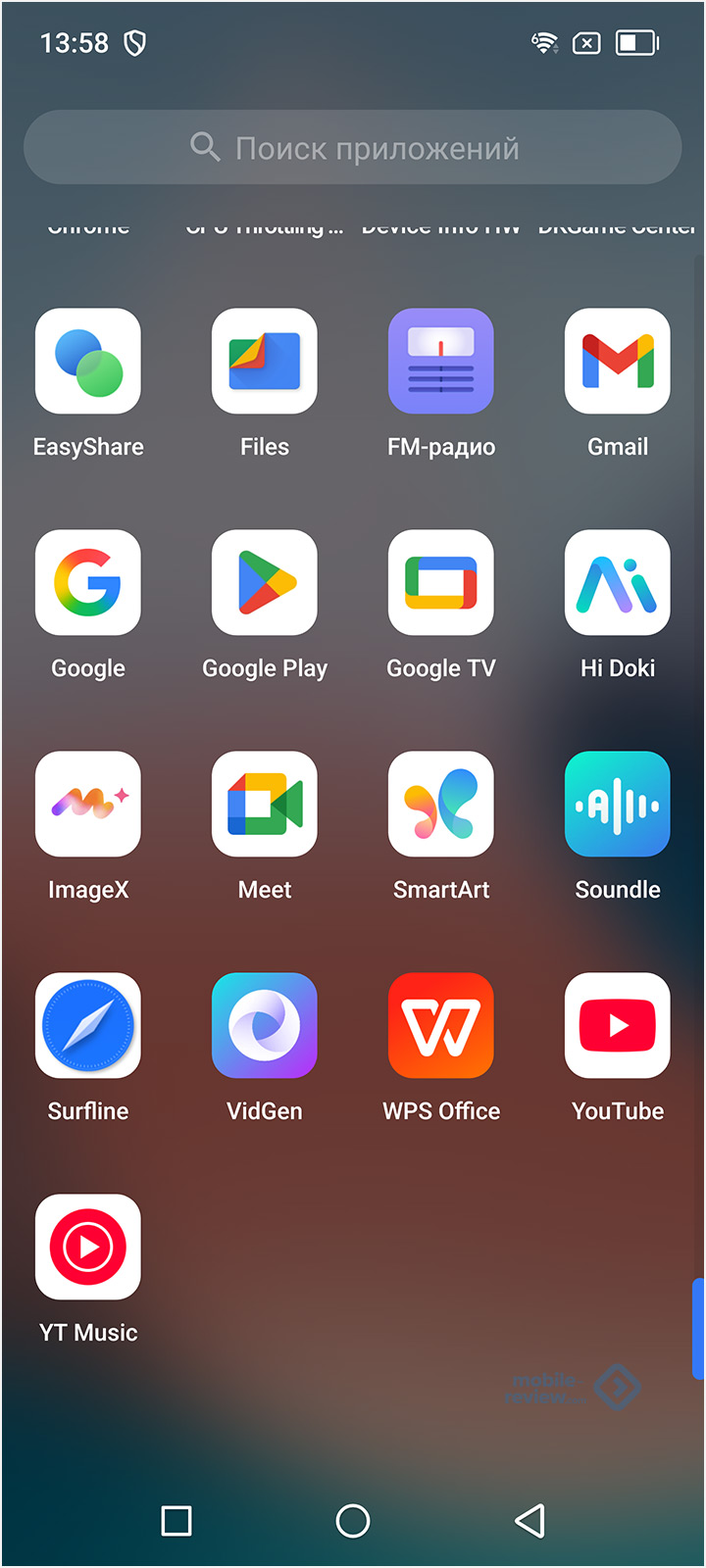The image size is (706, 1568).
Task: Launch Google TV
Action: (441, 583)
